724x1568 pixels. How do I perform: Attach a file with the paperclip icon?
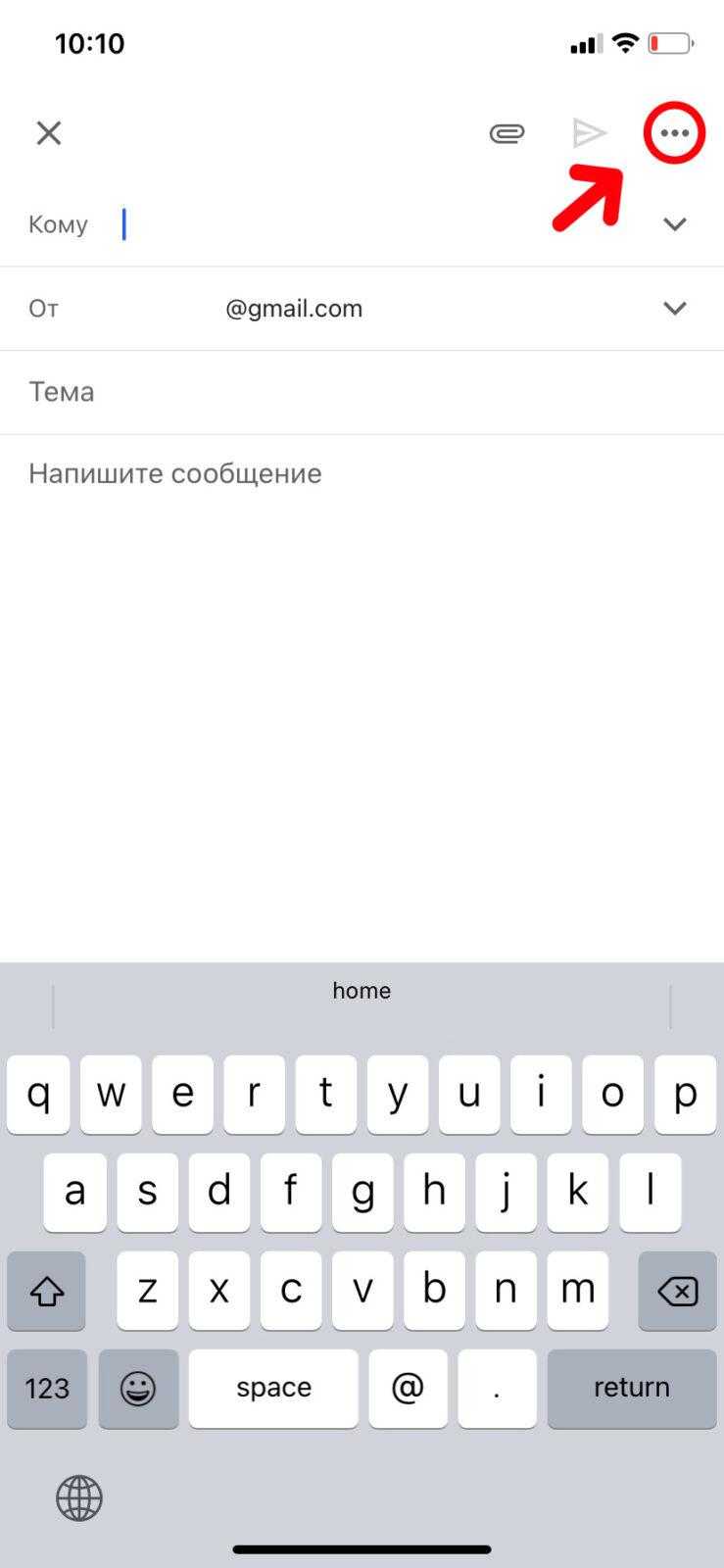507,132
